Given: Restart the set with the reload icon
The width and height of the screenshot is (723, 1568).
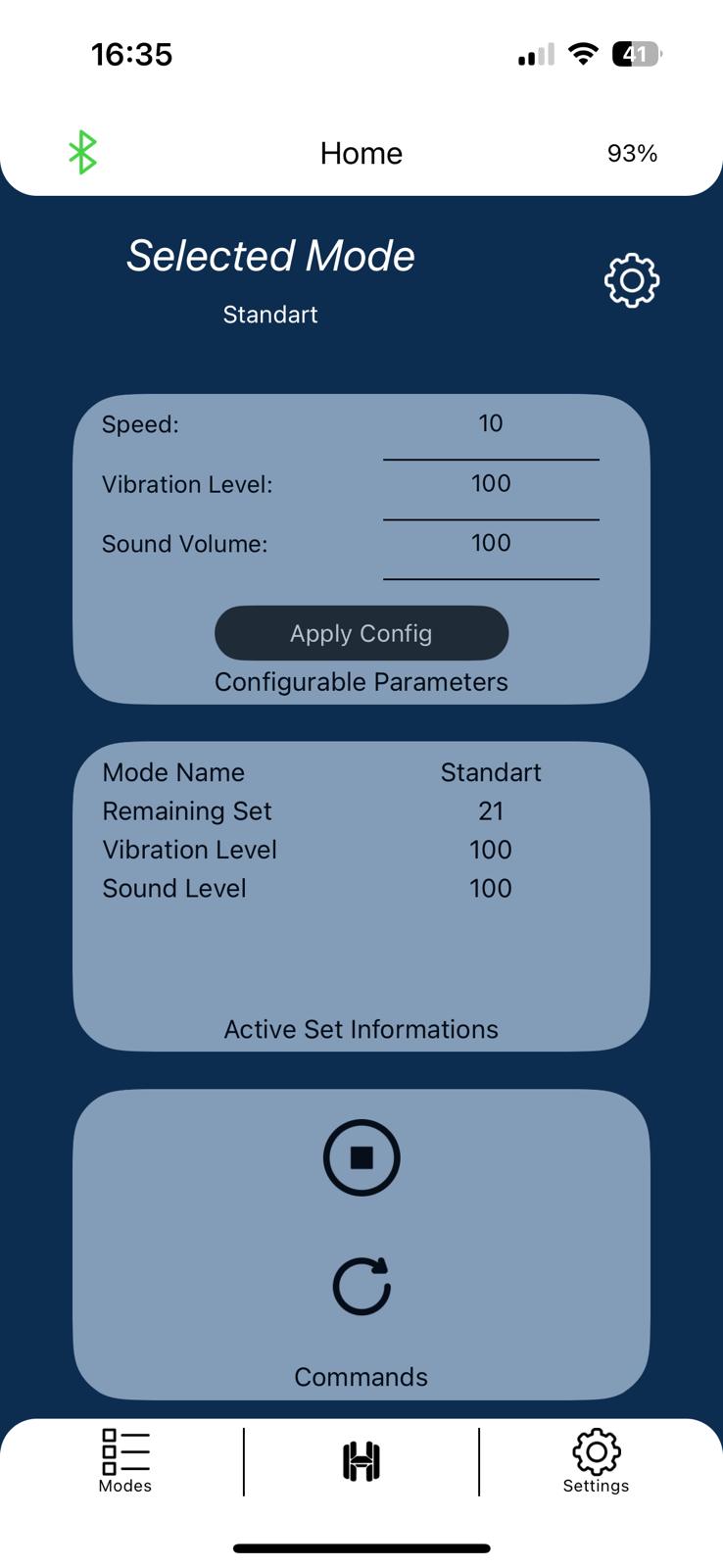Looking at the screenshot, I should (x=361, y=1285).
